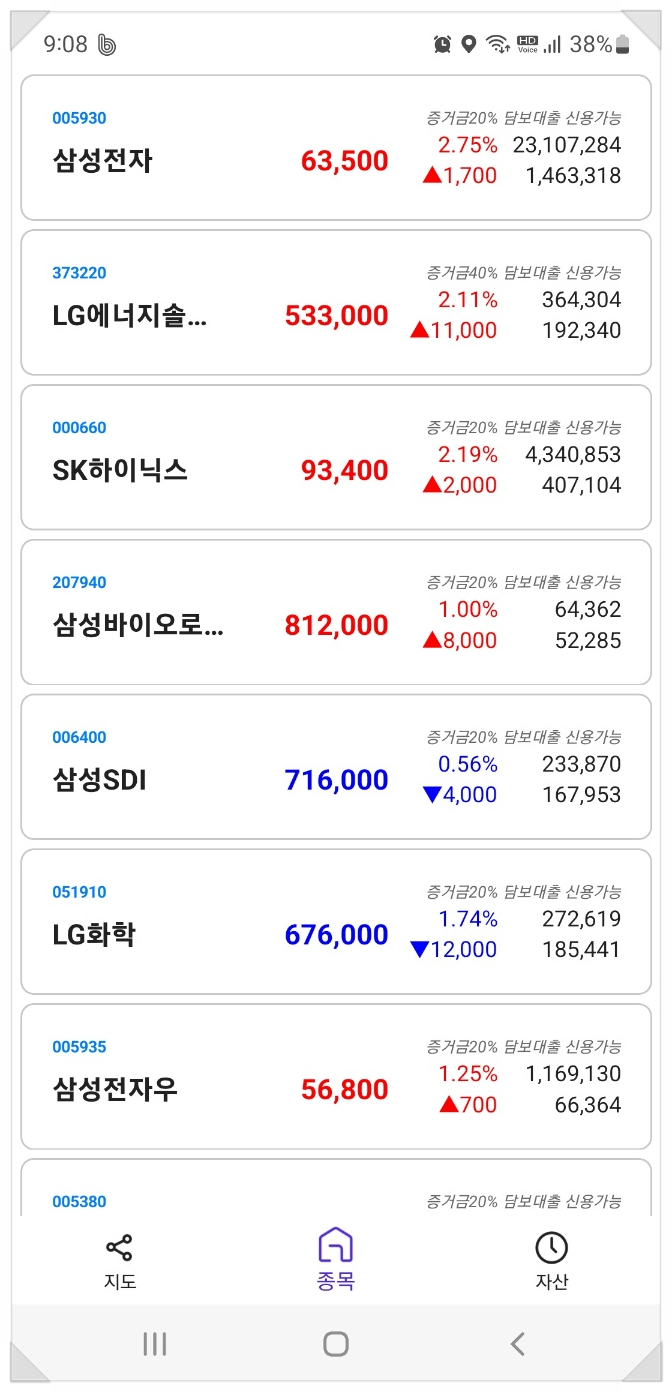Go back using the system back button
Image resolution: width=672 pixels, height=1392 pixels.
pos(517,1344)
